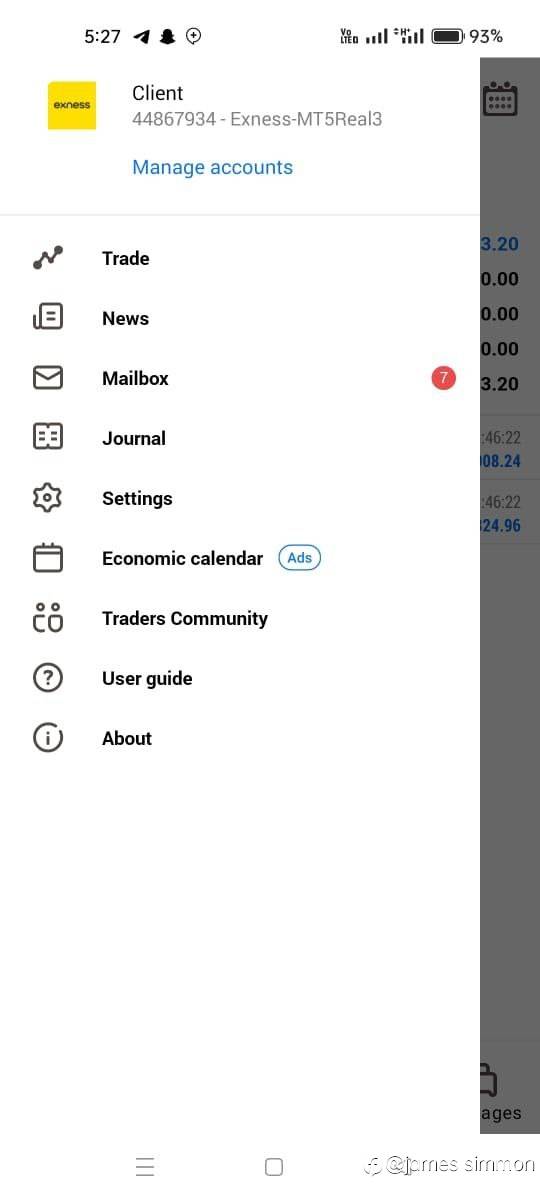Open the Economic calendar

pos(240,558)
